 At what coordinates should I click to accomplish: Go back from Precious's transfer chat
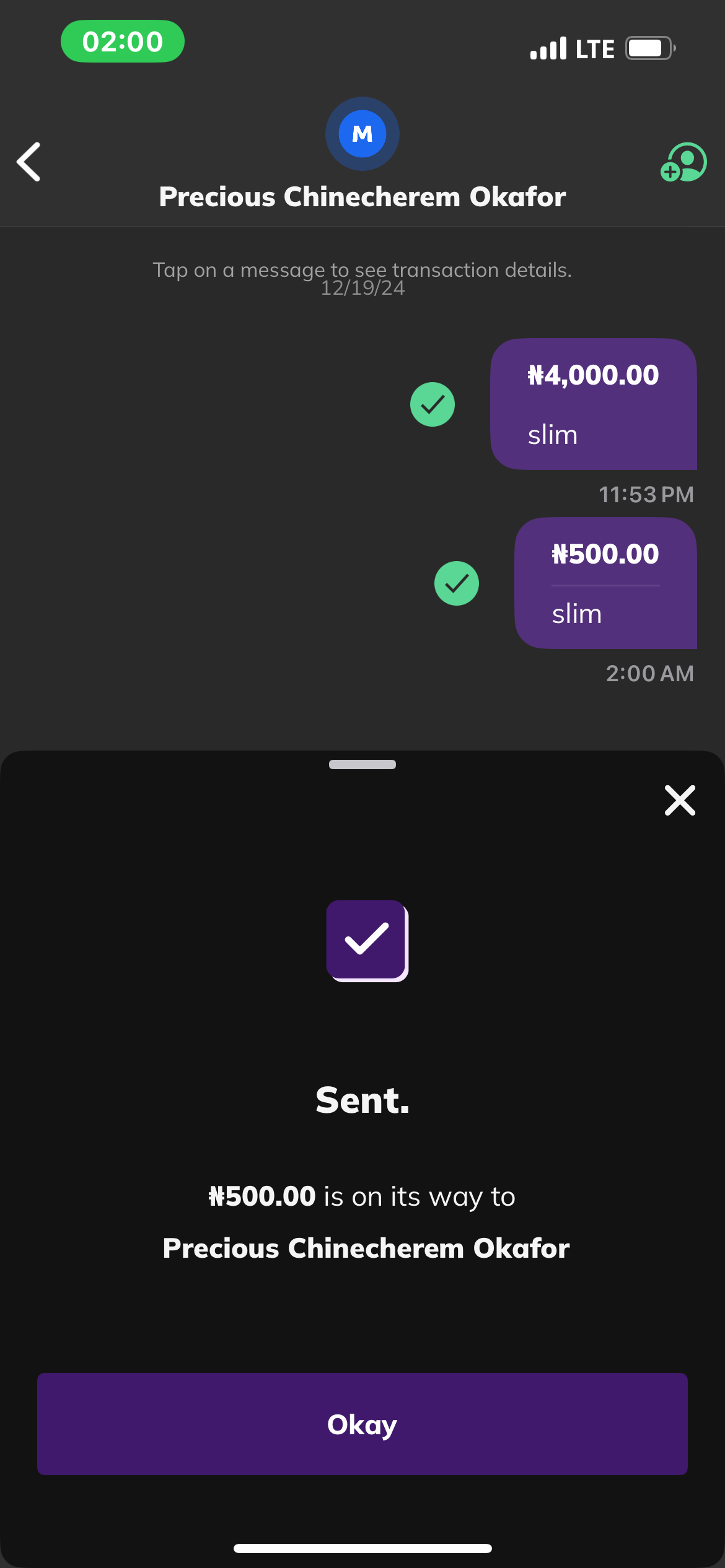29,162
